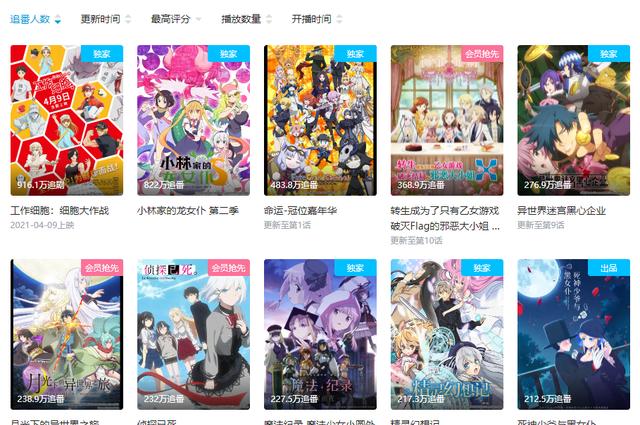Sort by 最高评分
Image resolution: width=640 pixels, height=425 pixels.
[x=170, y=19]
